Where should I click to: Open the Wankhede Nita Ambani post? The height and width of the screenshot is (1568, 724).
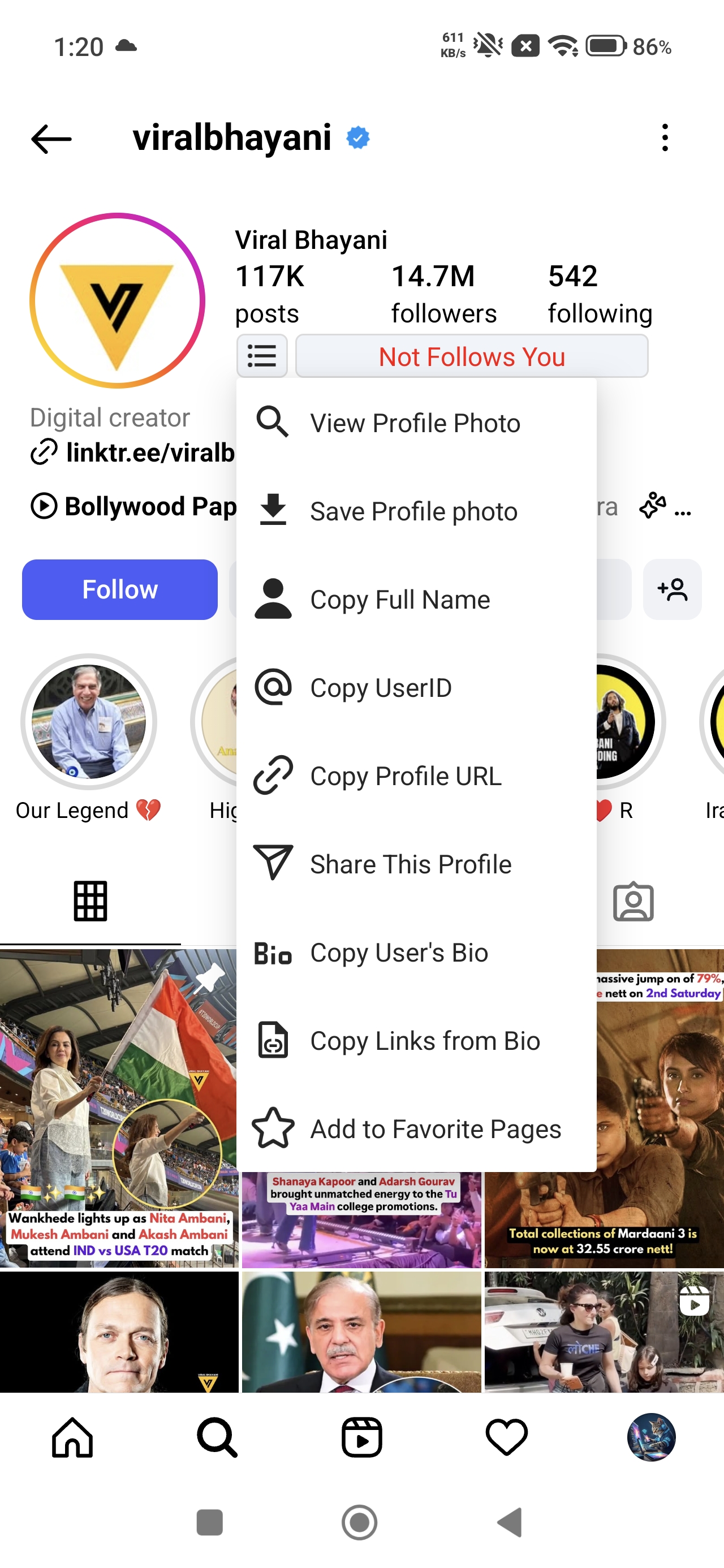(119, 1108)
